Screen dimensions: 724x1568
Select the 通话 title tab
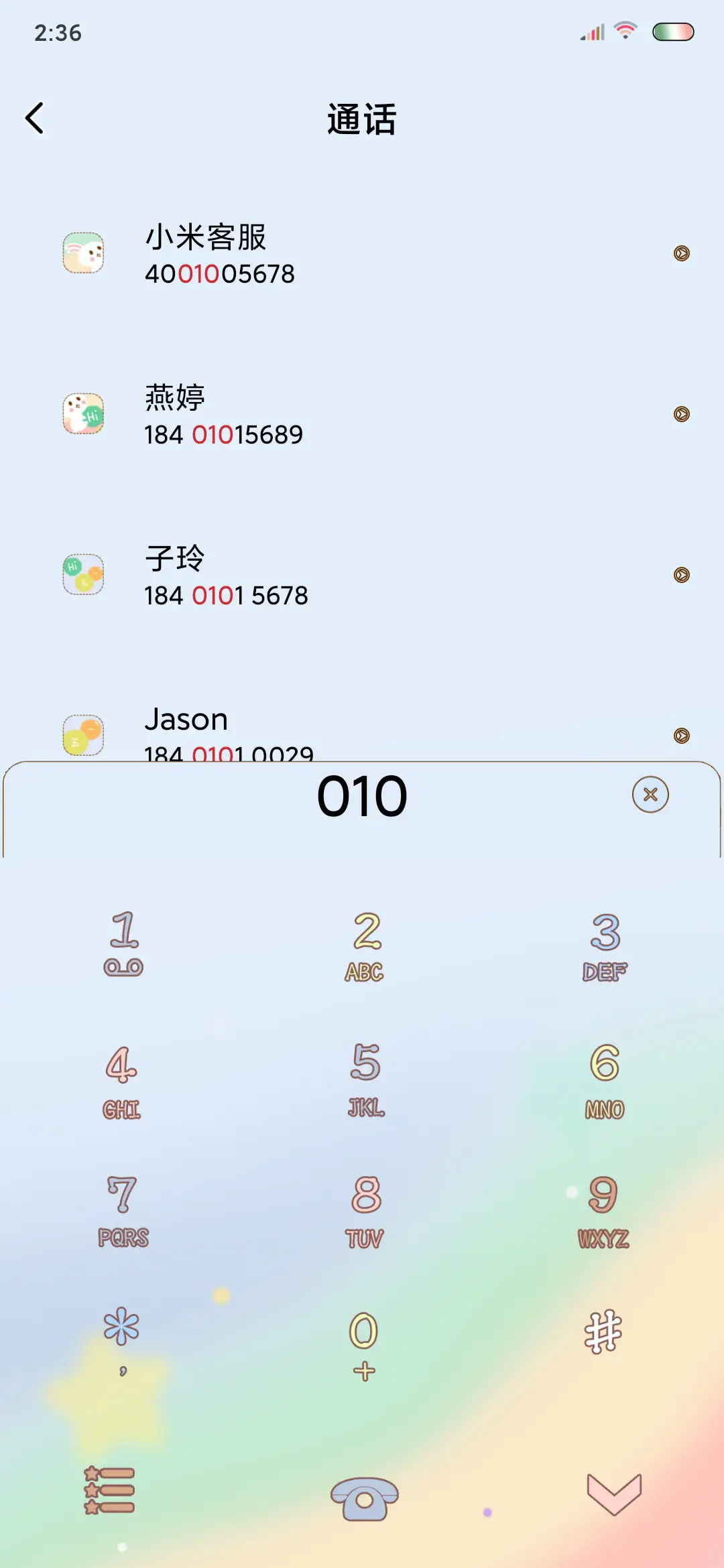pos(362,118)
